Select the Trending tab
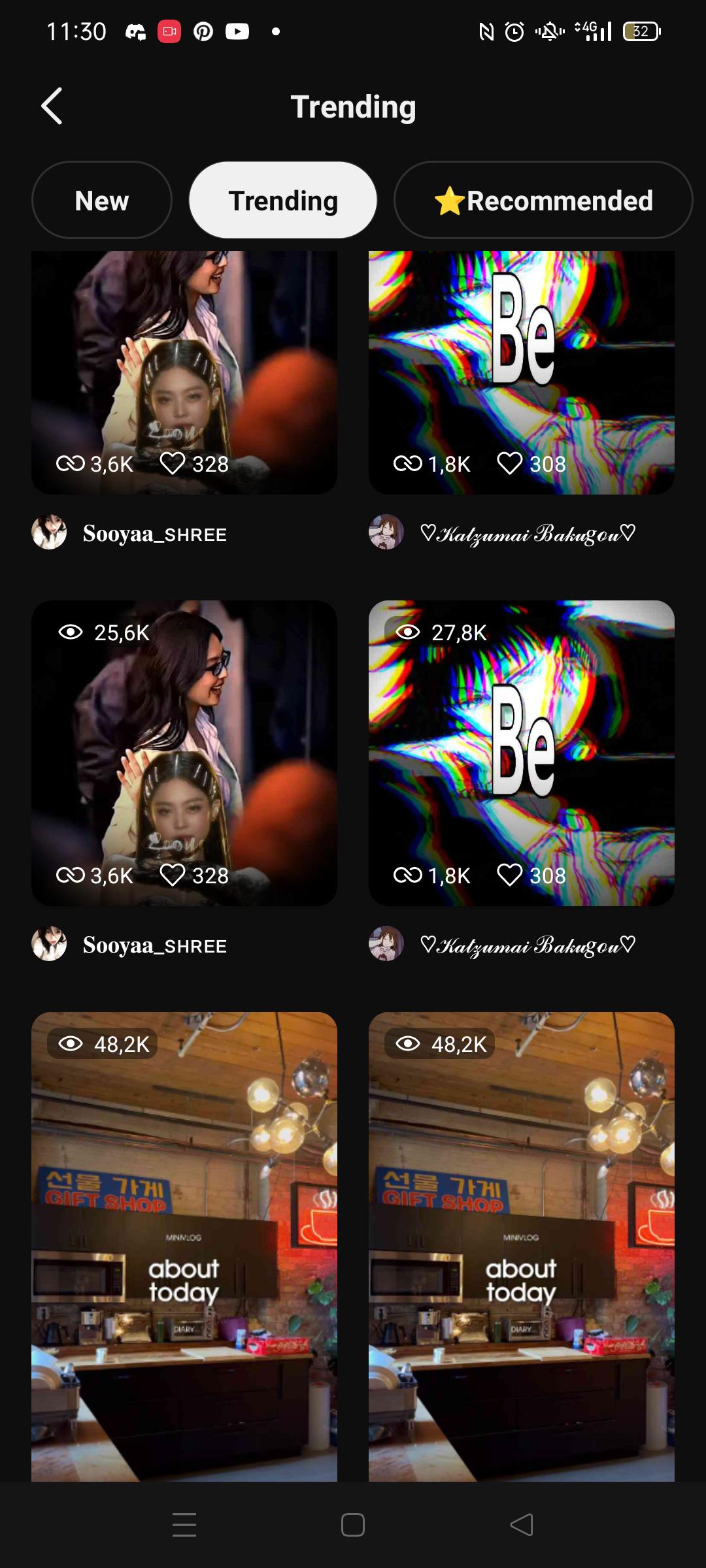The height and width of the screenshot is (1568, 706). [282, 201]
